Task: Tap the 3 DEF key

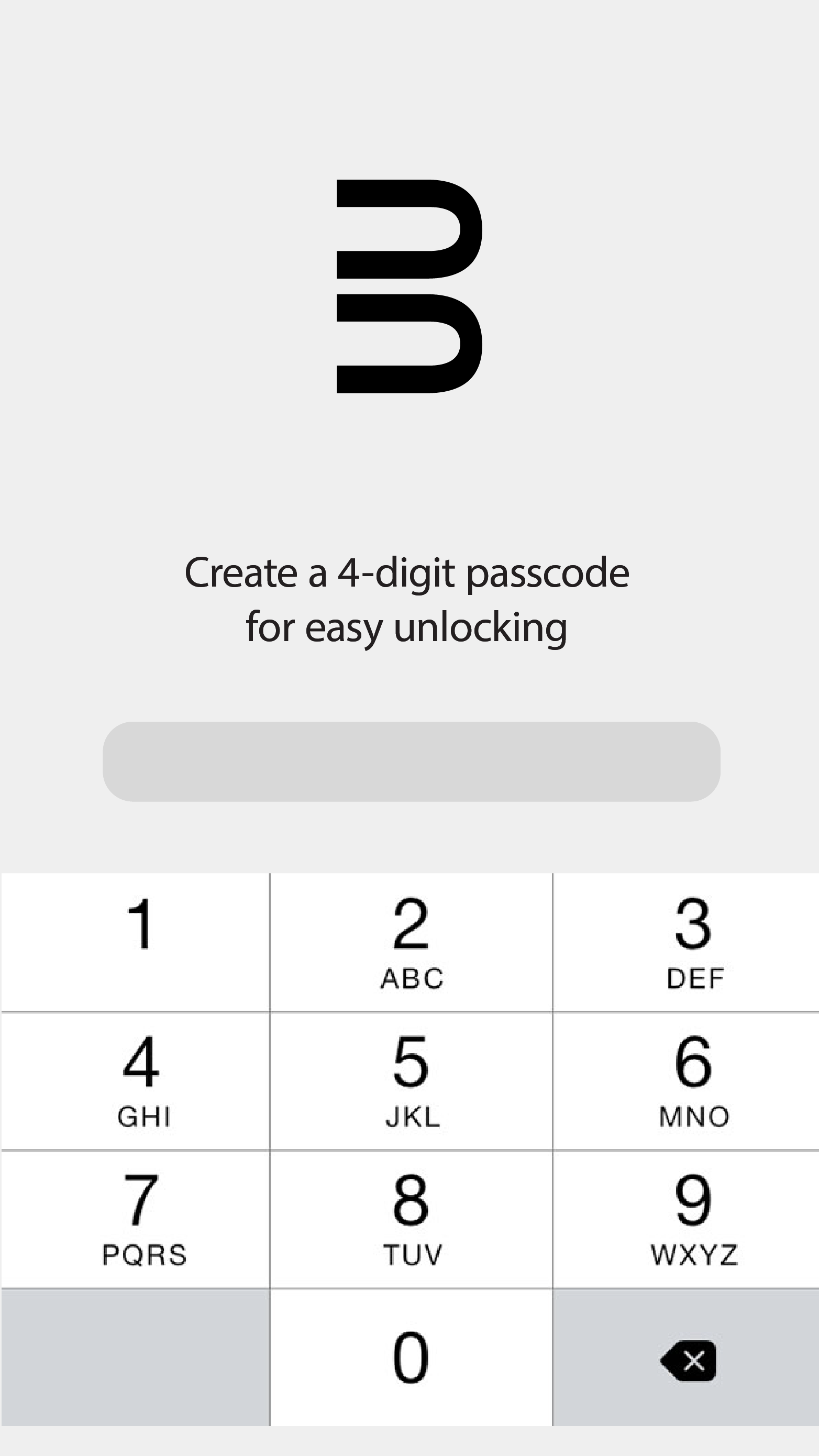Action: pyautogui.click(x=686, y=942)
